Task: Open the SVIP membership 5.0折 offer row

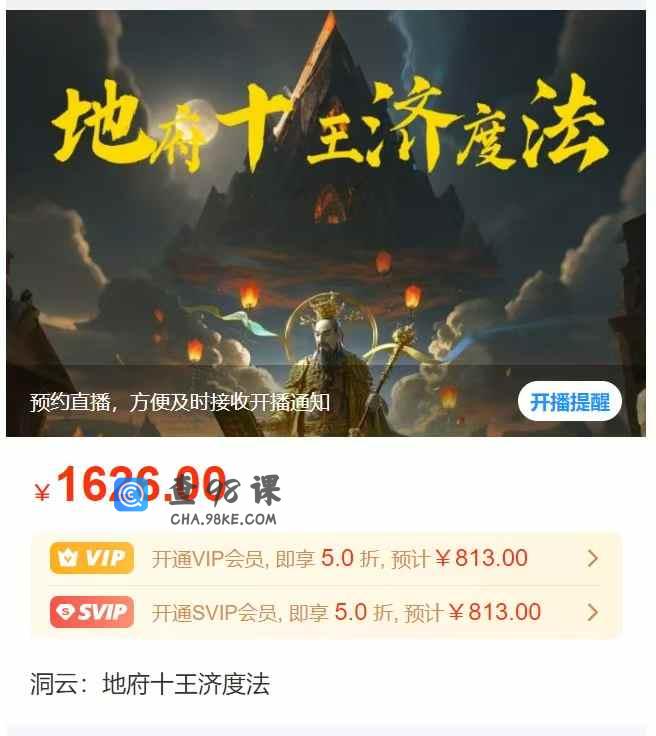Action: coord(326,612)
